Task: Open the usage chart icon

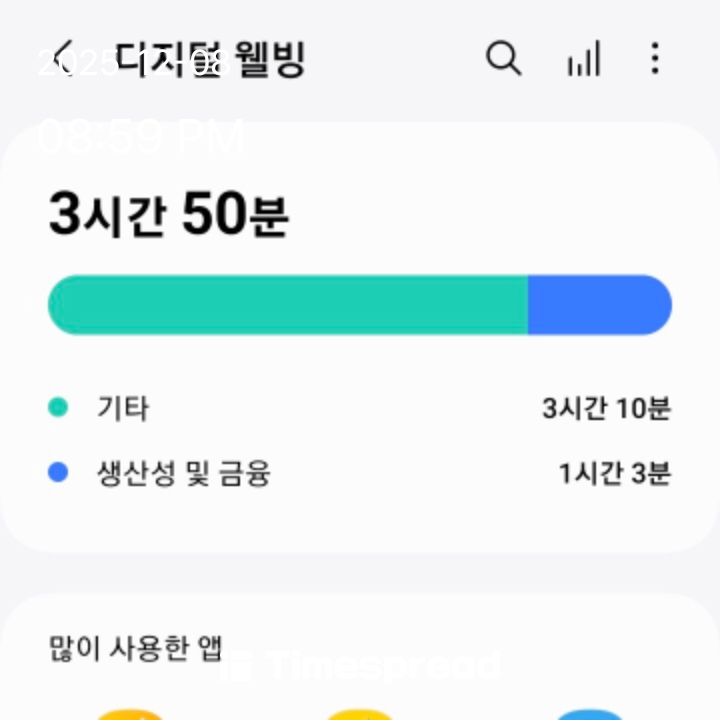Action: (x=583, y=59)
